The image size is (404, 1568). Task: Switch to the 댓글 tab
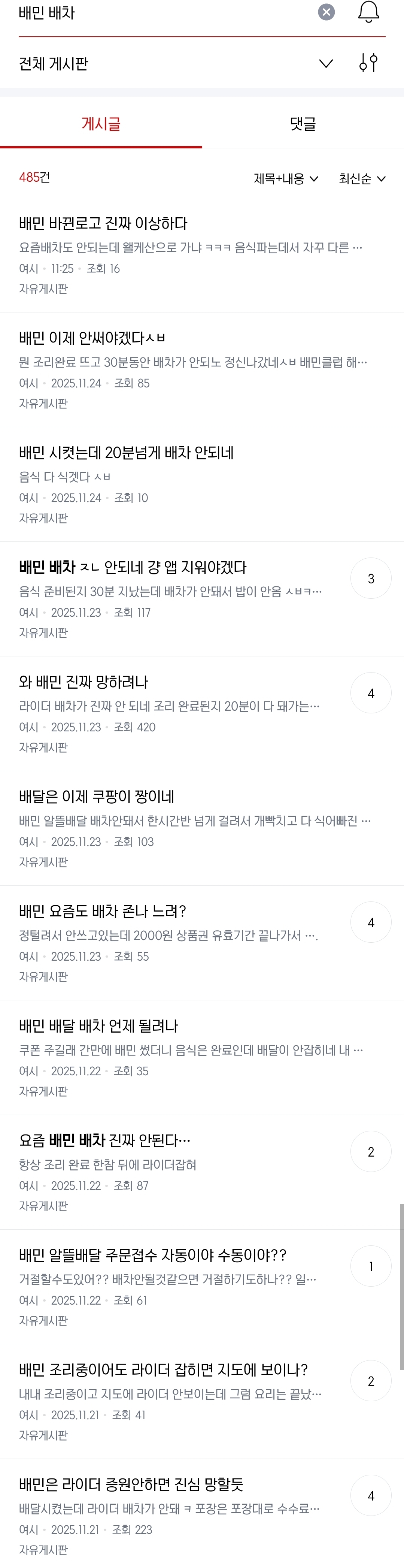coord(303,124)
